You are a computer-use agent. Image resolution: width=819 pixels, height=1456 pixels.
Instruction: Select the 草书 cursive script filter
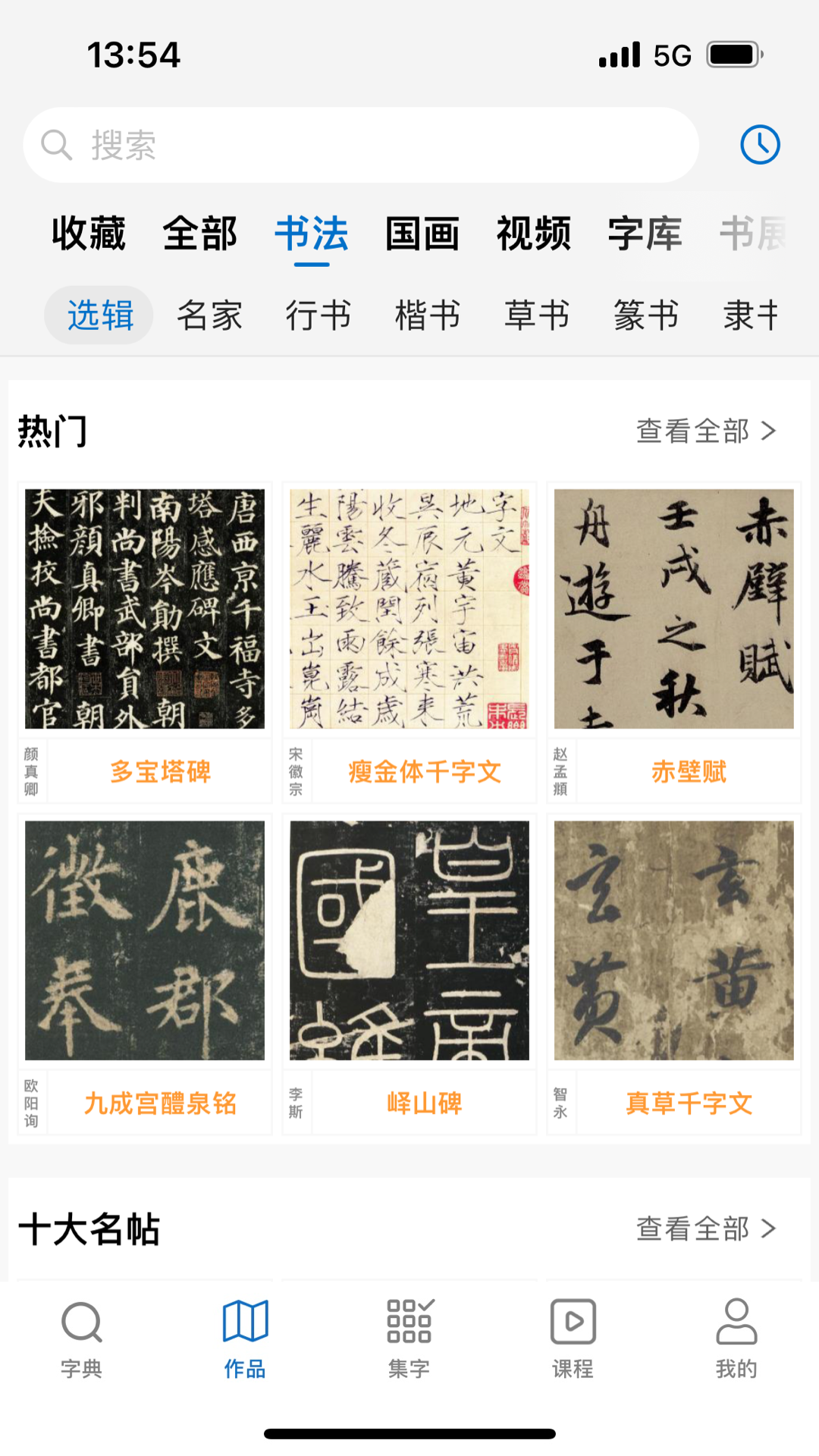click(x=536, y=316)
